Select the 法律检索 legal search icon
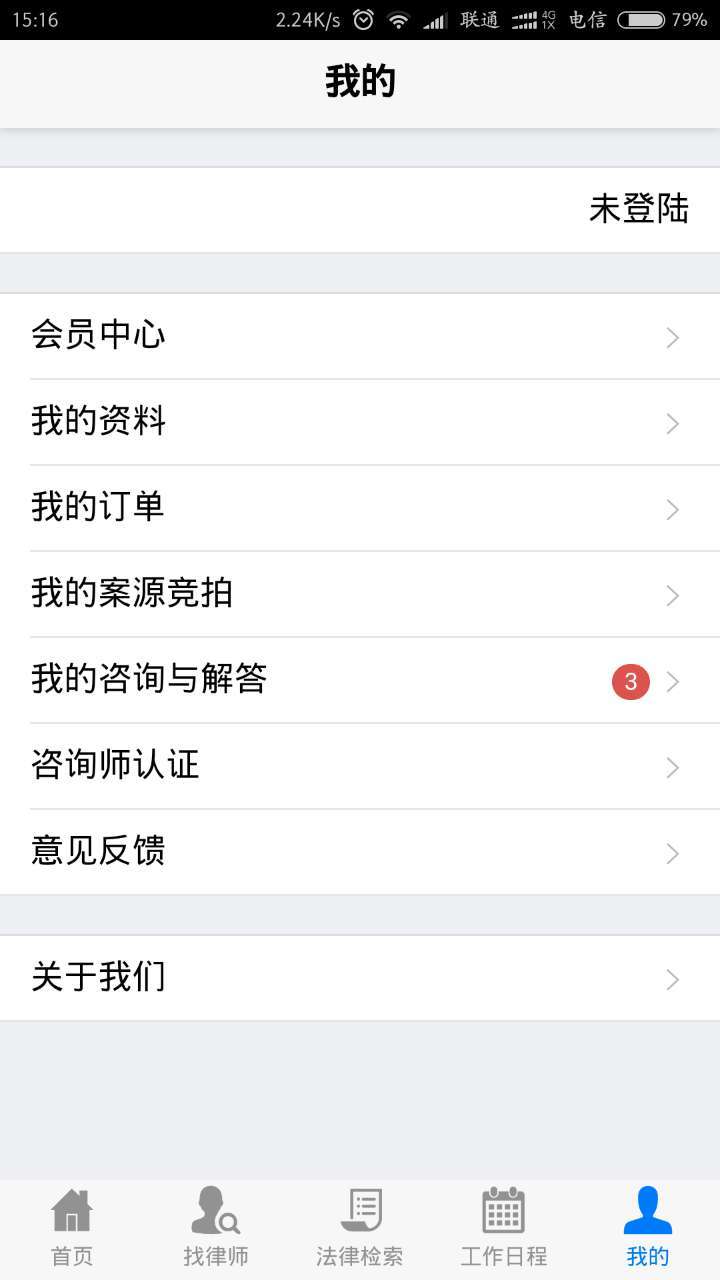720x1280 pixels. [360, 1210]
